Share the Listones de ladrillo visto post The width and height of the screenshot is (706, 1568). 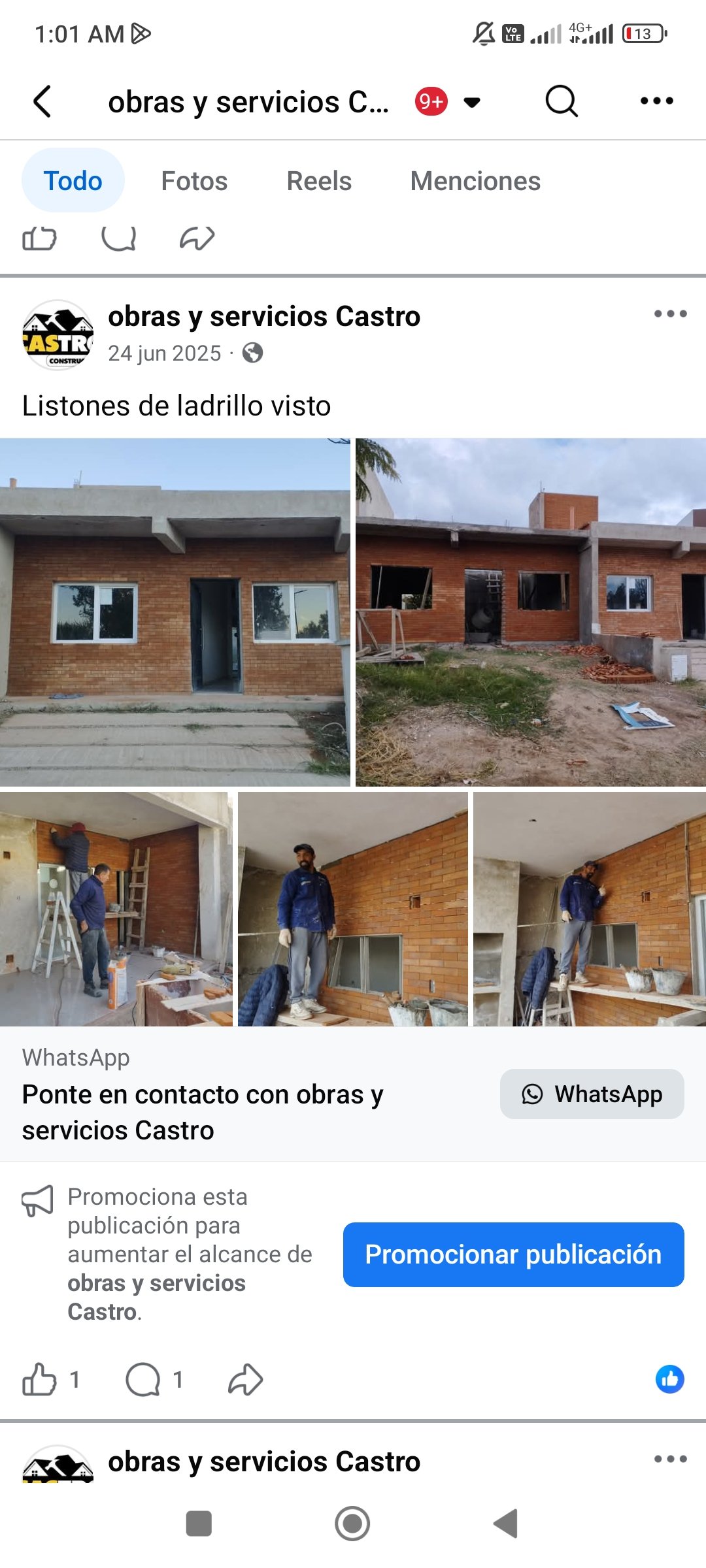[246, 1380]
